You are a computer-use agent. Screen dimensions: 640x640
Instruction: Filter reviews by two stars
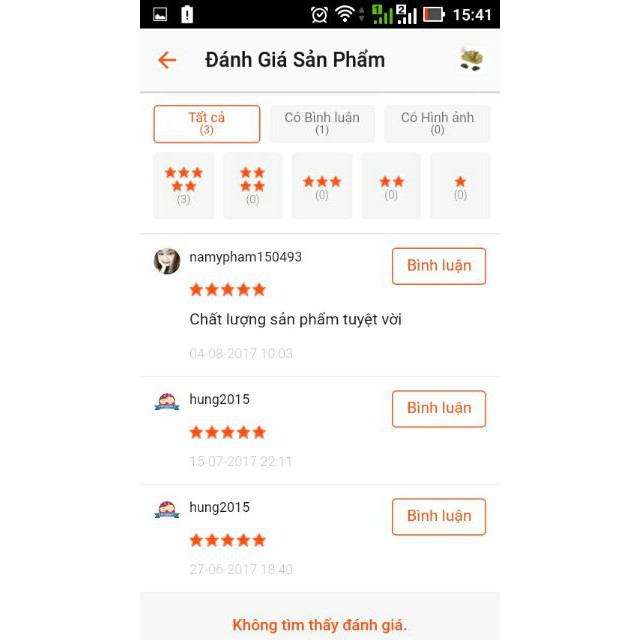[x=391, y=186]
